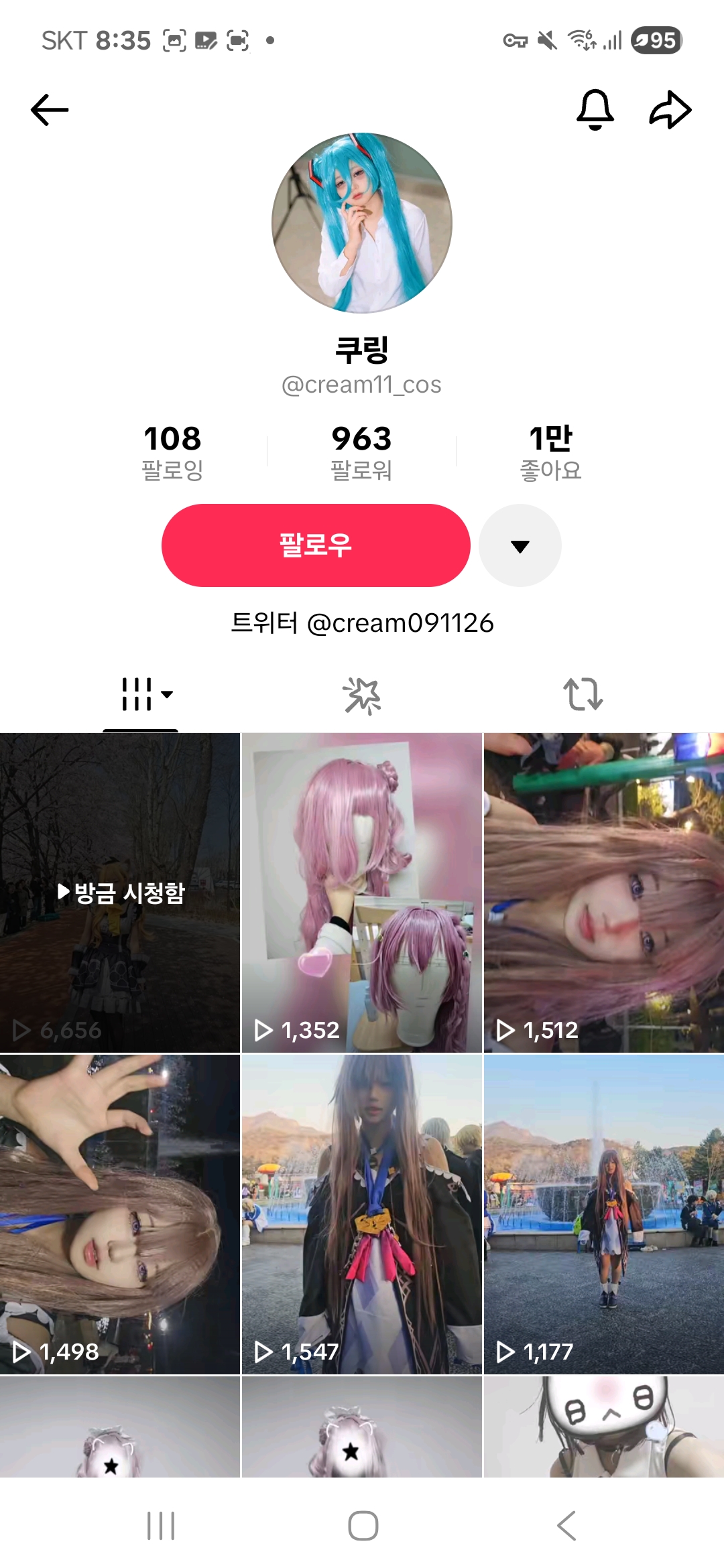This screenshot has width=724, height=1568.
Task: Open the recent apps view
Action: click(161, 1526)
